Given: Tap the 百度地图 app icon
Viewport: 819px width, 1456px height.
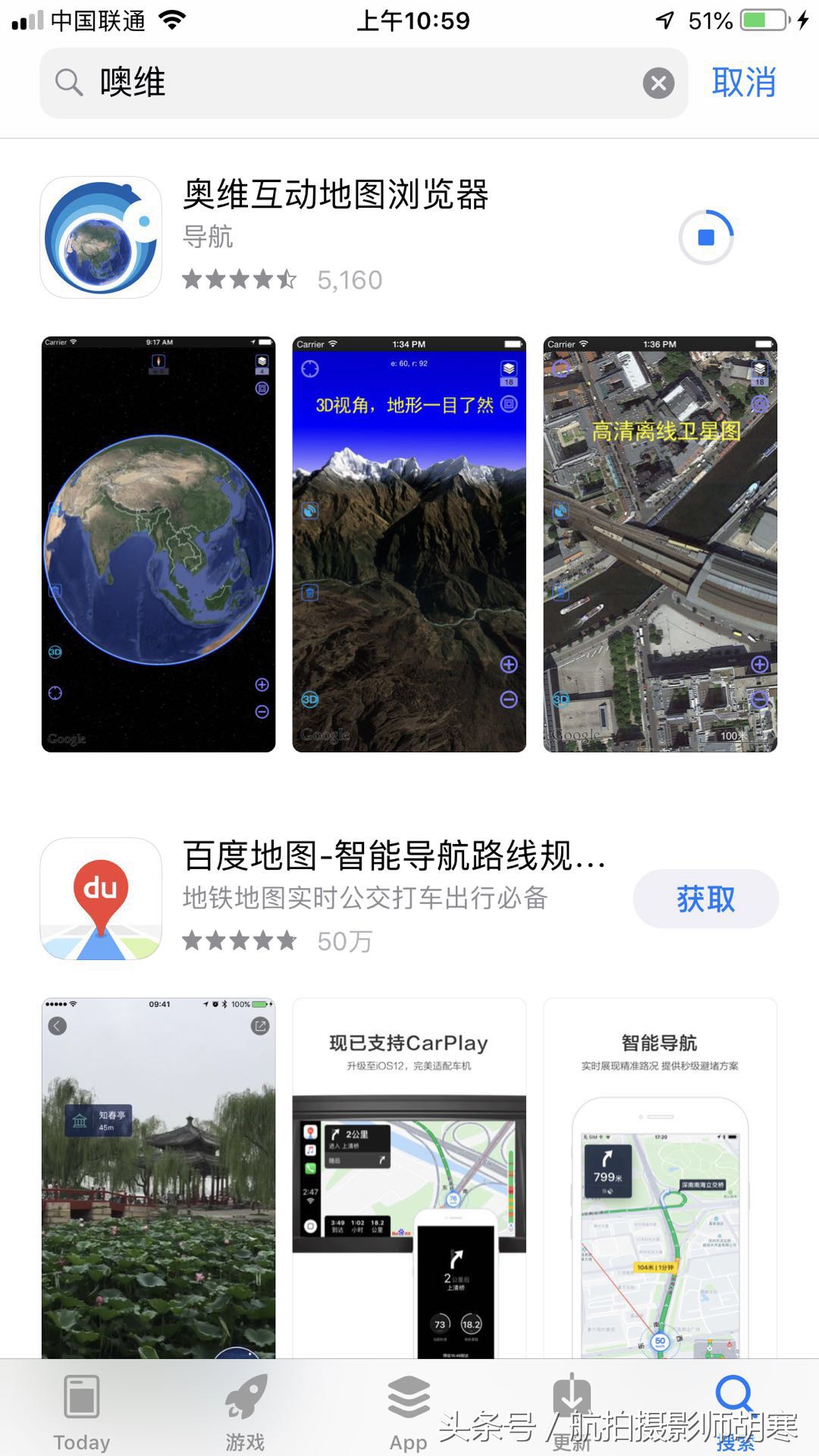Looking at the screenshot, I should 99,899.
